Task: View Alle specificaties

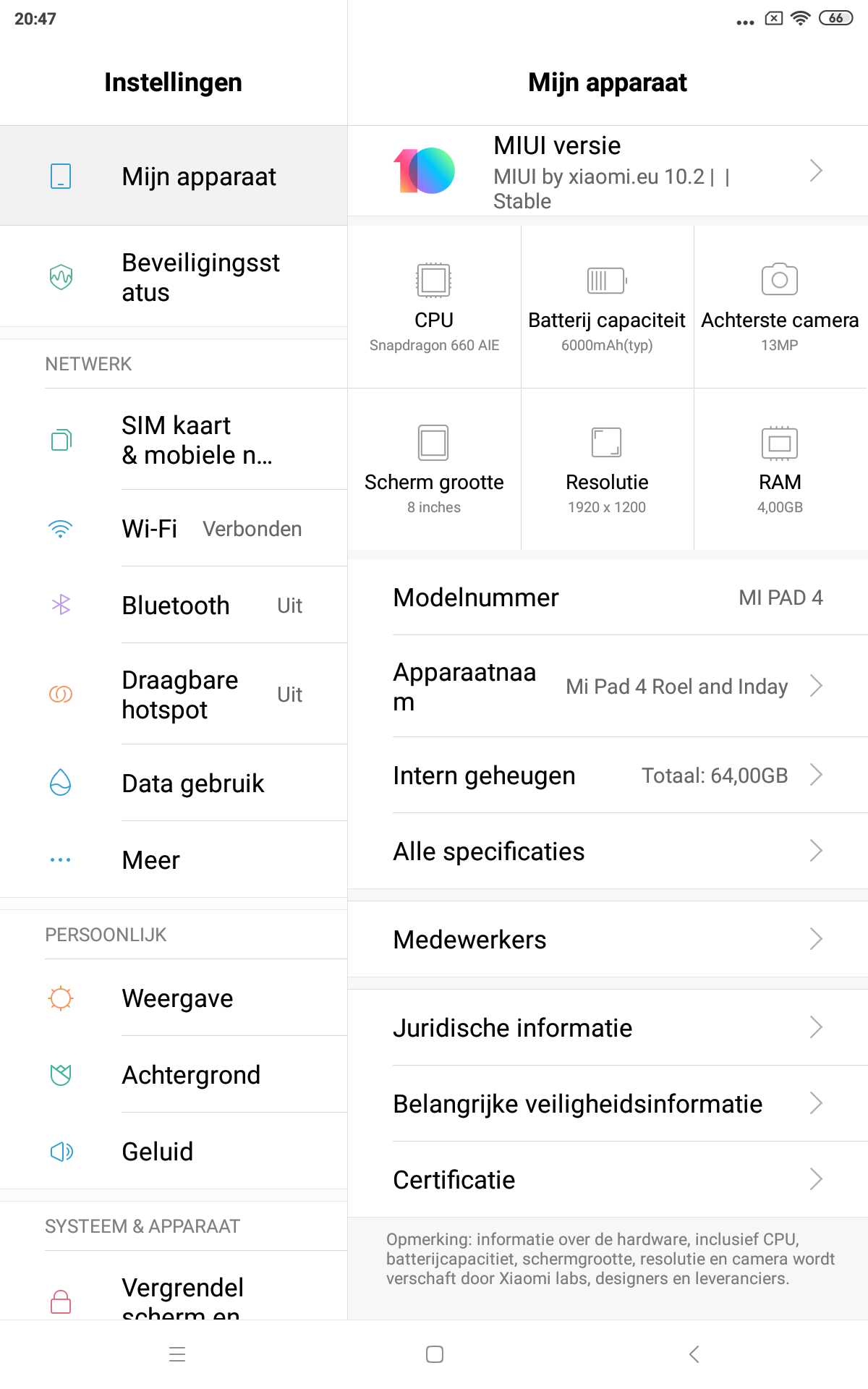Action: 608,851
